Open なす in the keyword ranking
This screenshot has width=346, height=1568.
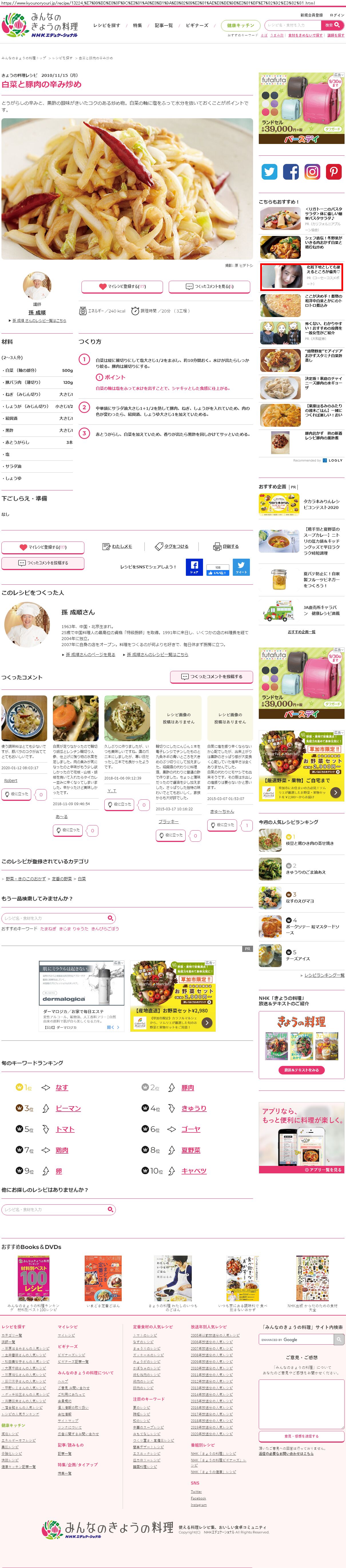point(61,1087)
